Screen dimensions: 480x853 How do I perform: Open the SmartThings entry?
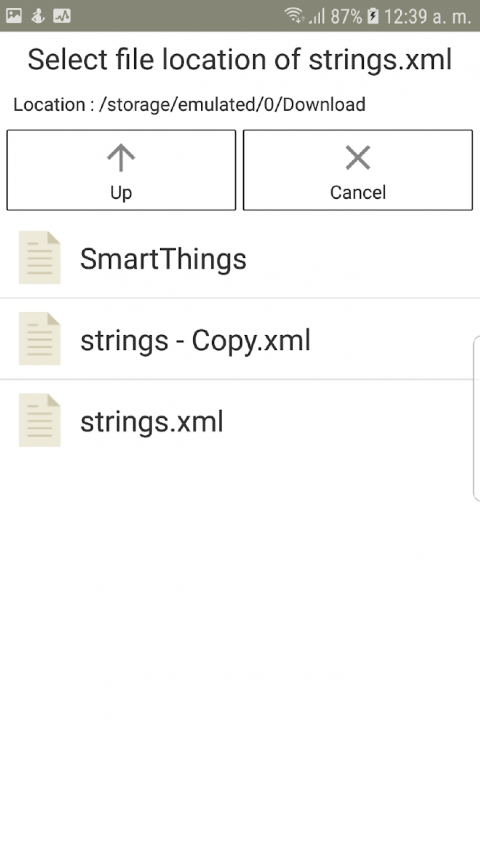(240, 258)
